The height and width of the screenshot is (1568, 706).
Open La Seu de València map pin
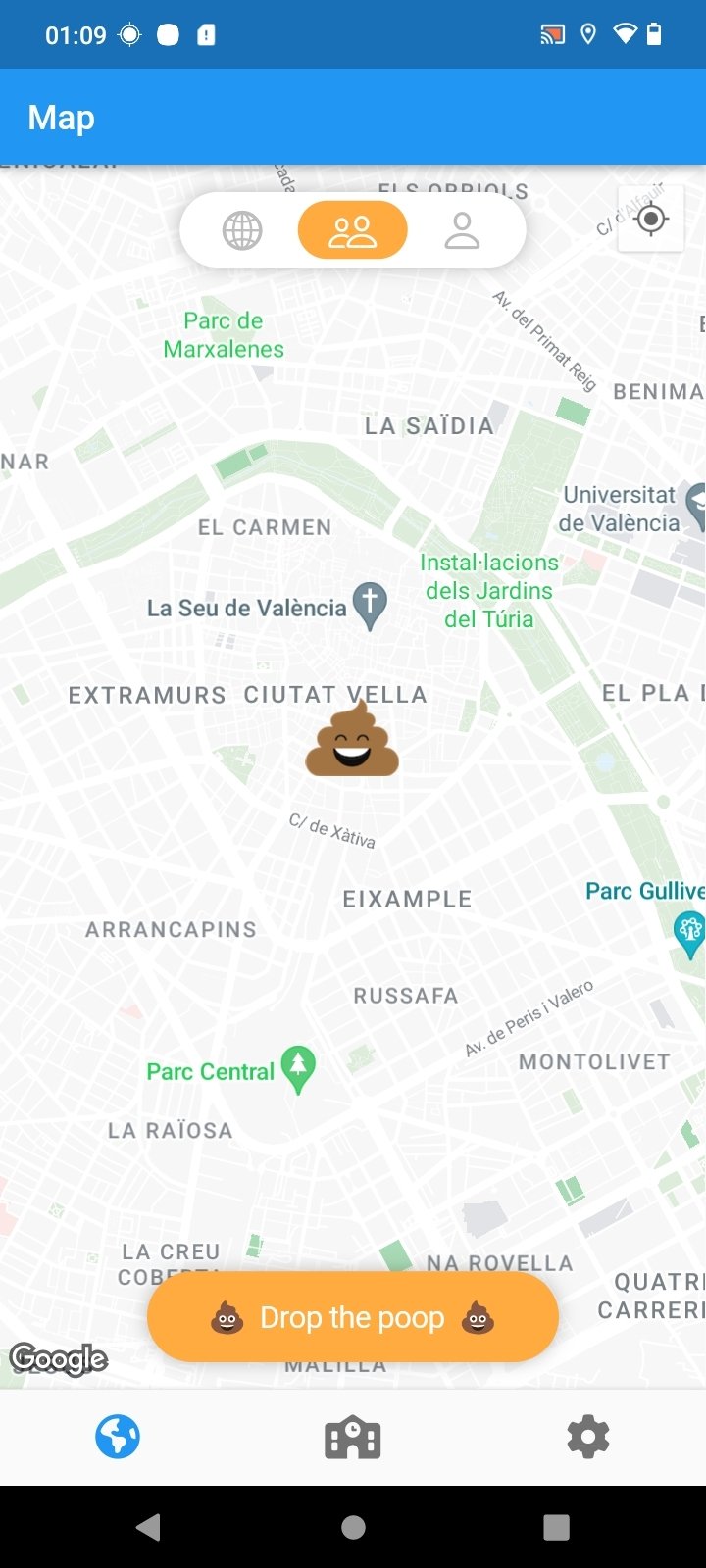[x=370, y=607]
